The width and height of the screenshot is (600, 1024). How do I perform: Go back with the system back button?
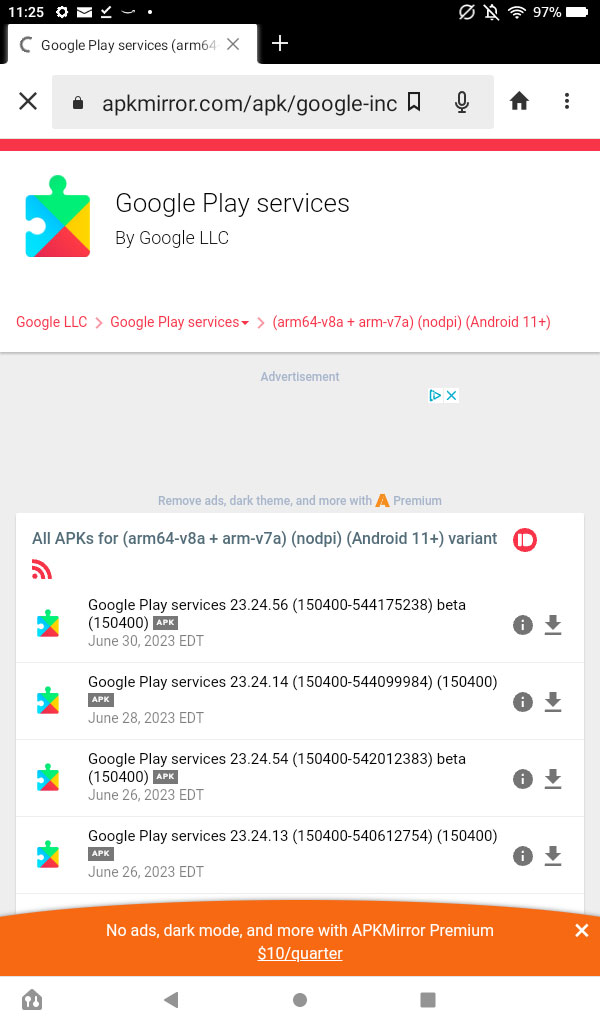(171, 999)
